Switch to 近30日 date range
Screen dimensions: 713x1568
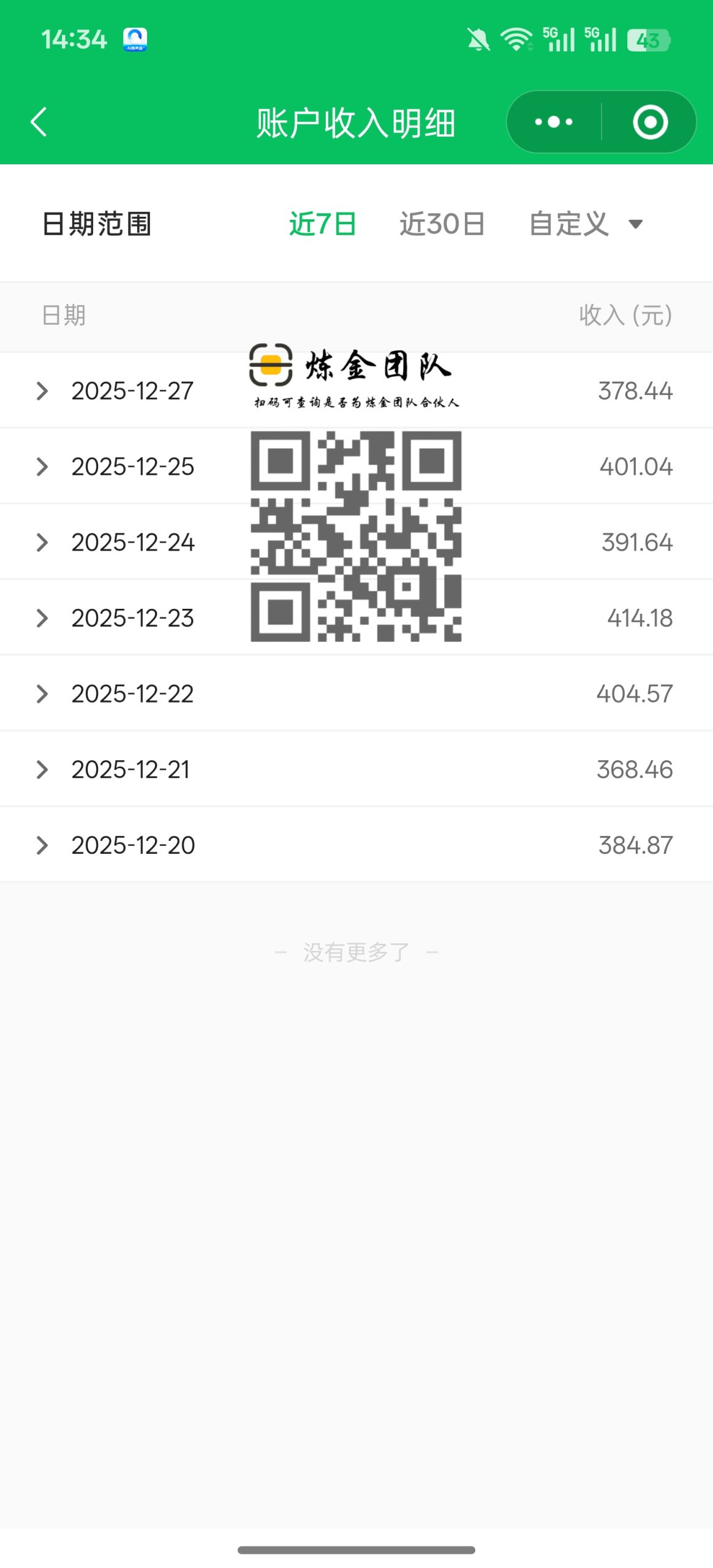tap(442, 223)
